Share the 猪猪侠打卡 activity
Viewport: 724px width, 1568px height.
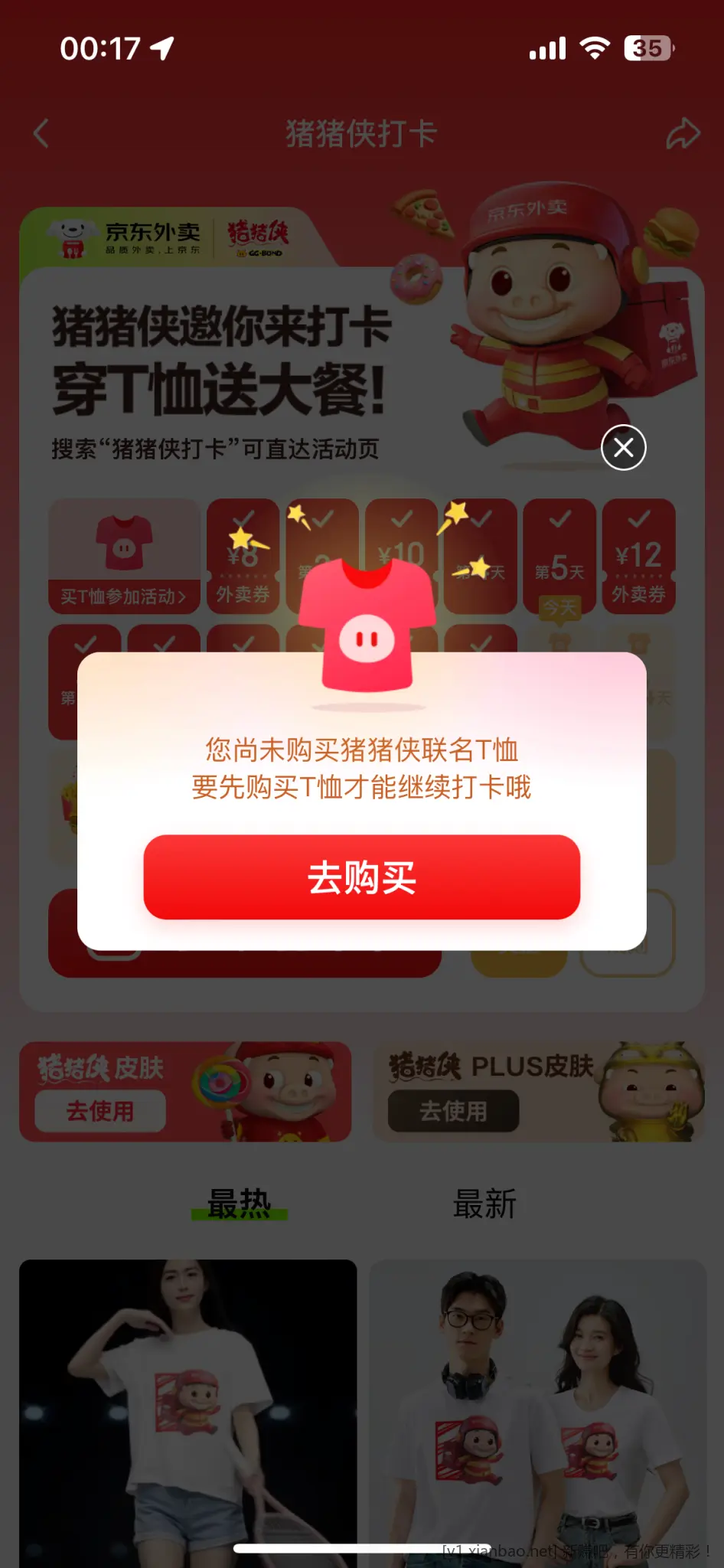pos(682,133)
